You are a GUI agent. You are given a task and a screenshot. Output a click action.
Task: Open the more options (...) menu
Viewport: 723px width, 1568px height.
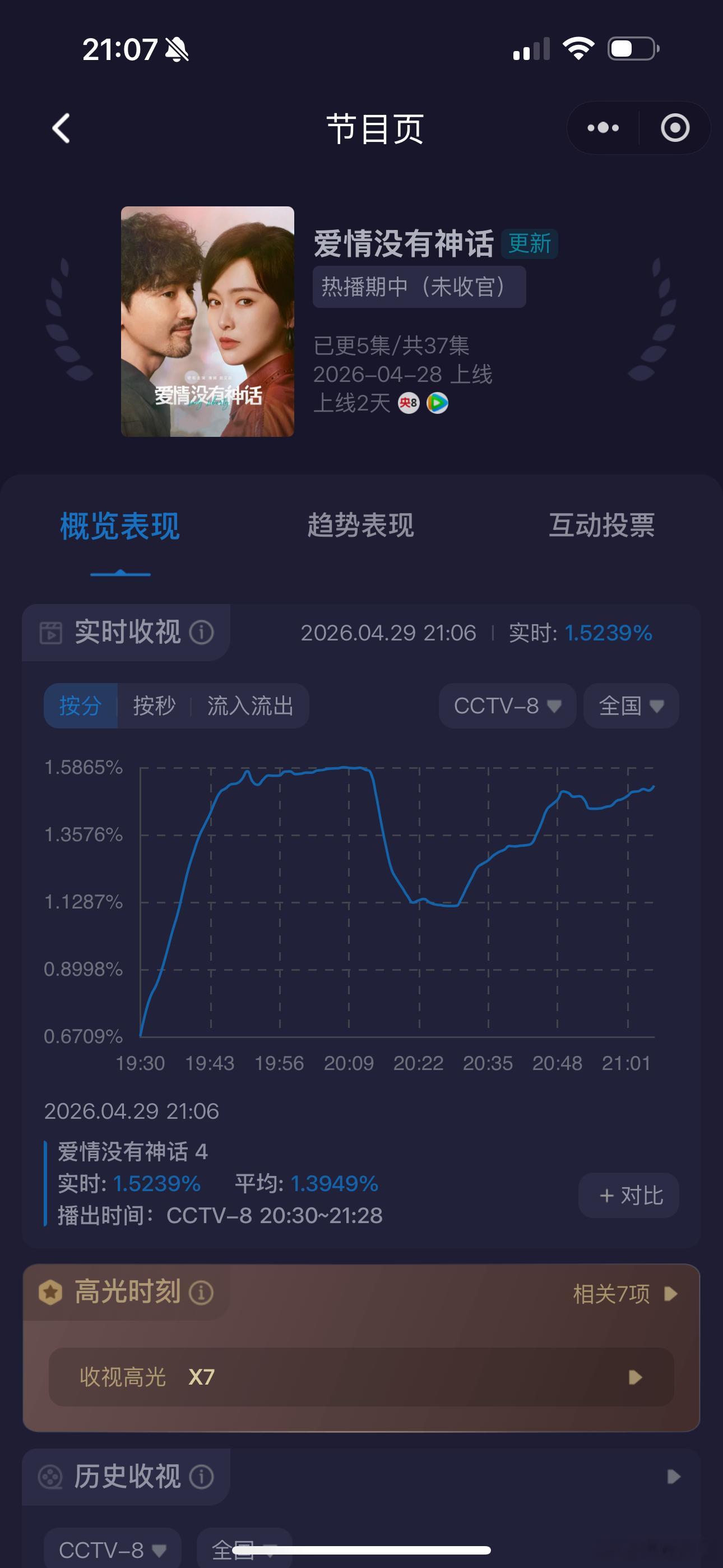(602, 128)
